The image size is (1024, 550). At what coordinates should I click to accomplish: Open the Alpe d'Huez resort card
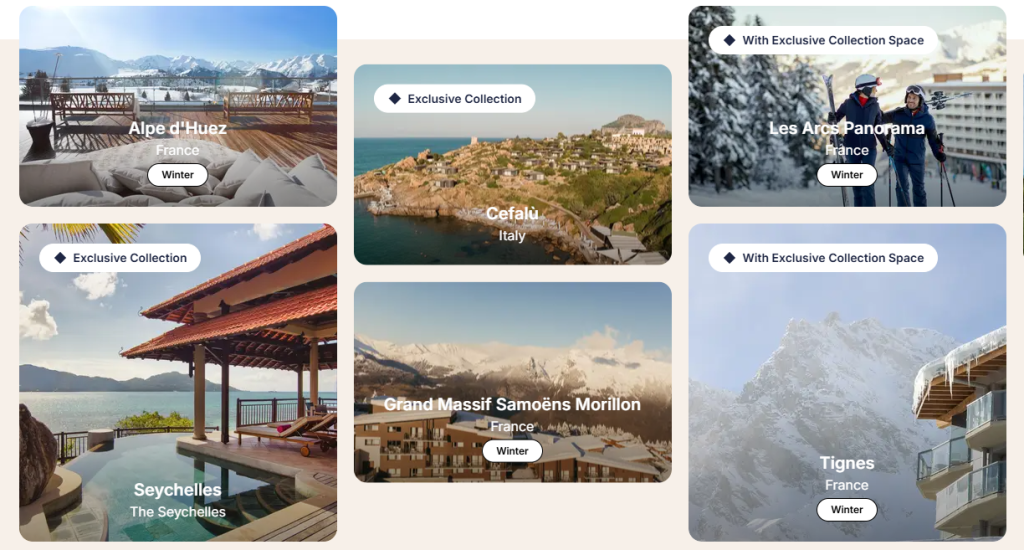coord(177,129)
